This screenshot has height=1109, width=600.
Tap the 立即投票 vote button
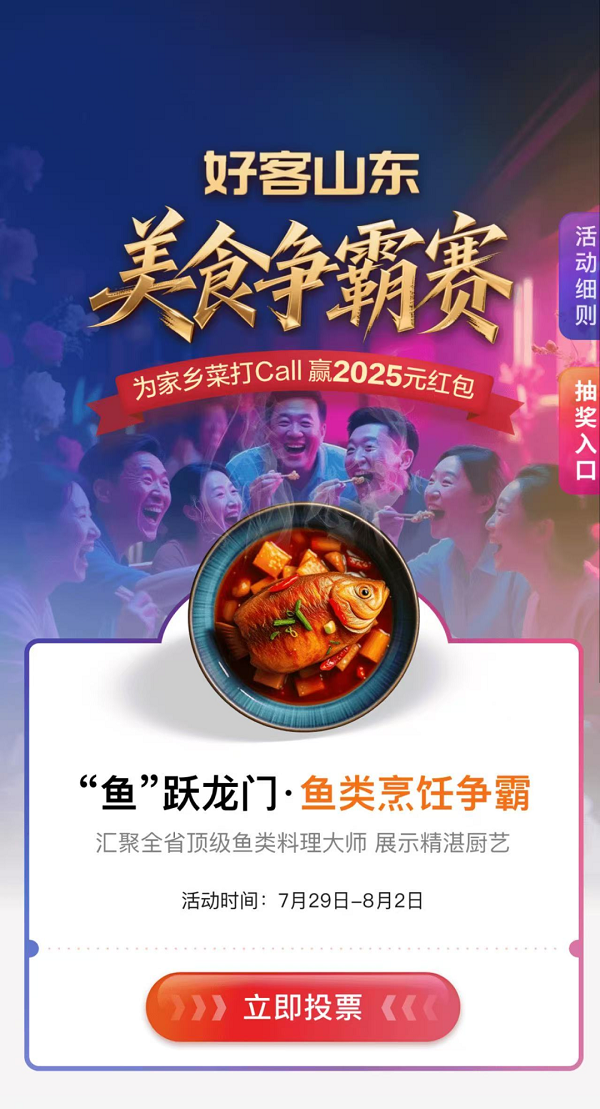tap(303, 1007)
